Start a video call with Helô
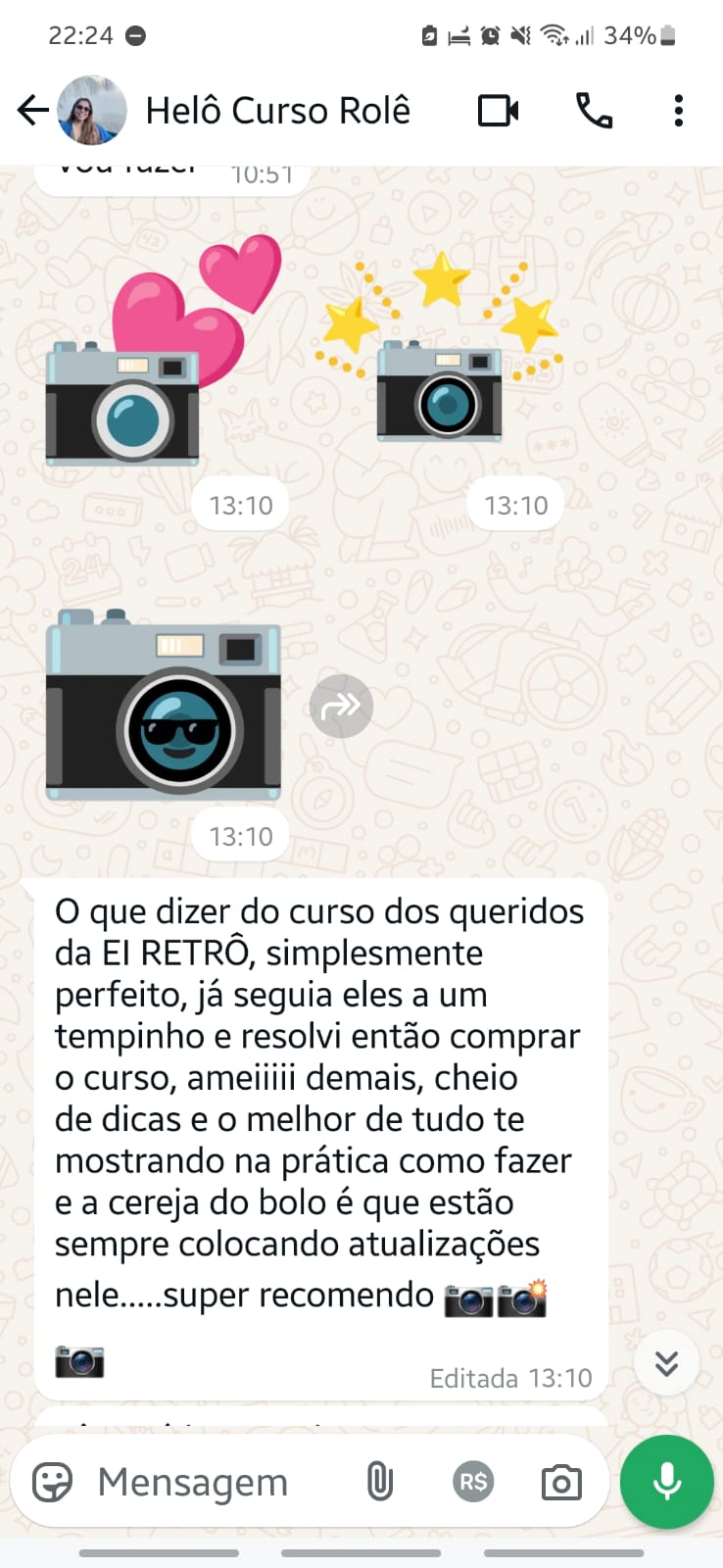 498,111
